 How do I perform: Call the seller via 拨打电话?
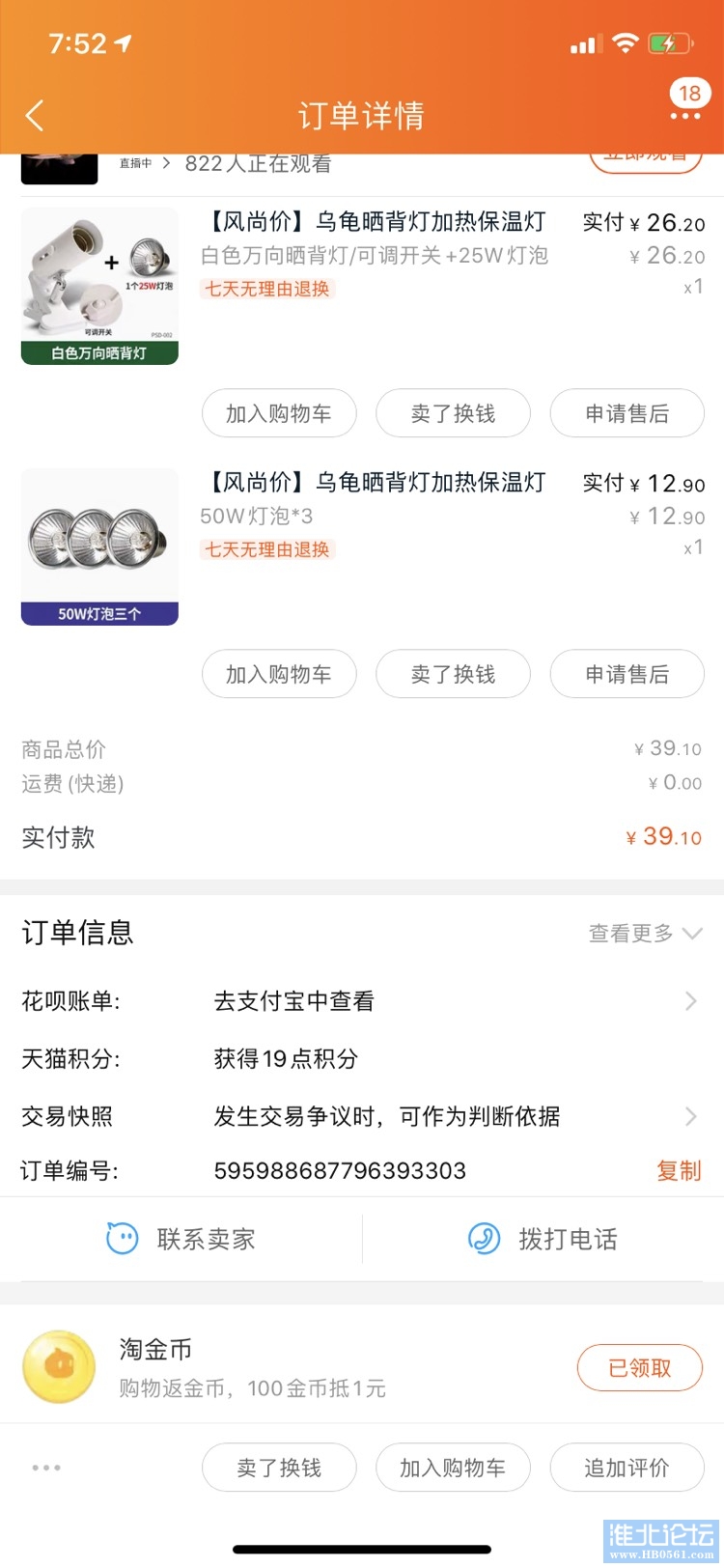[543, 1239]
